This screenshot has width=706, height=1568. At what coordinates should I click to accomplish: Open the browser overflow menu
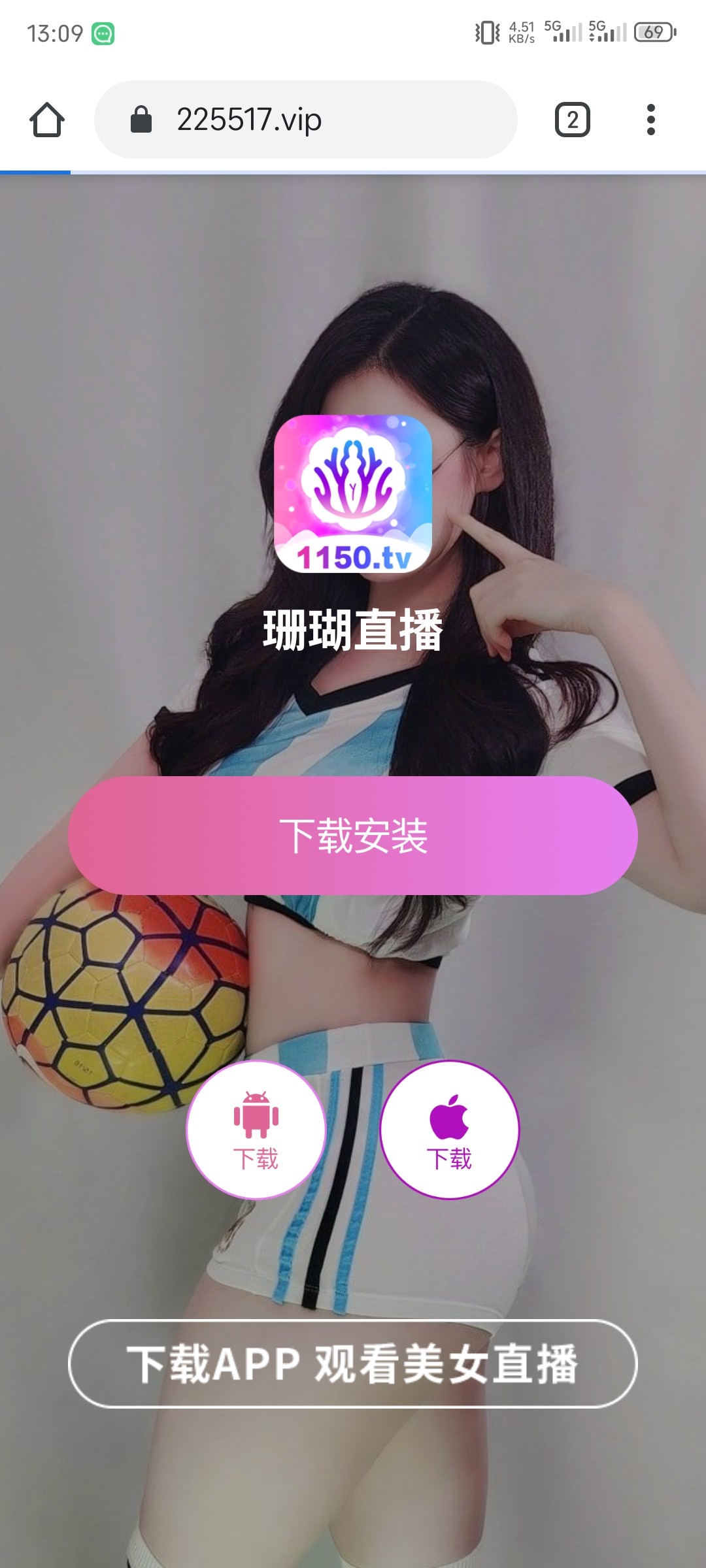[650, 120]
